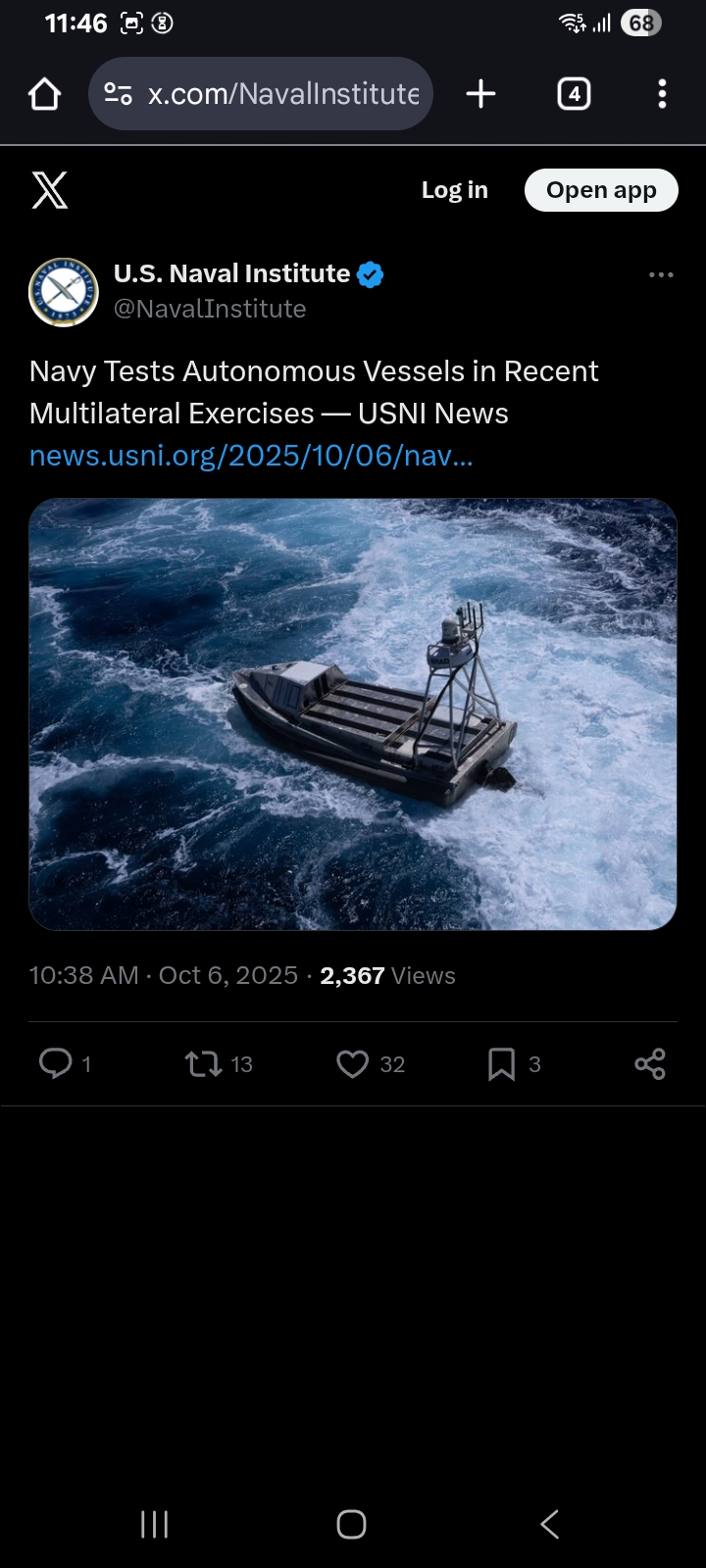Bookmark this post
Viewport: 706px width, 1568px height.
(501, 1063)
